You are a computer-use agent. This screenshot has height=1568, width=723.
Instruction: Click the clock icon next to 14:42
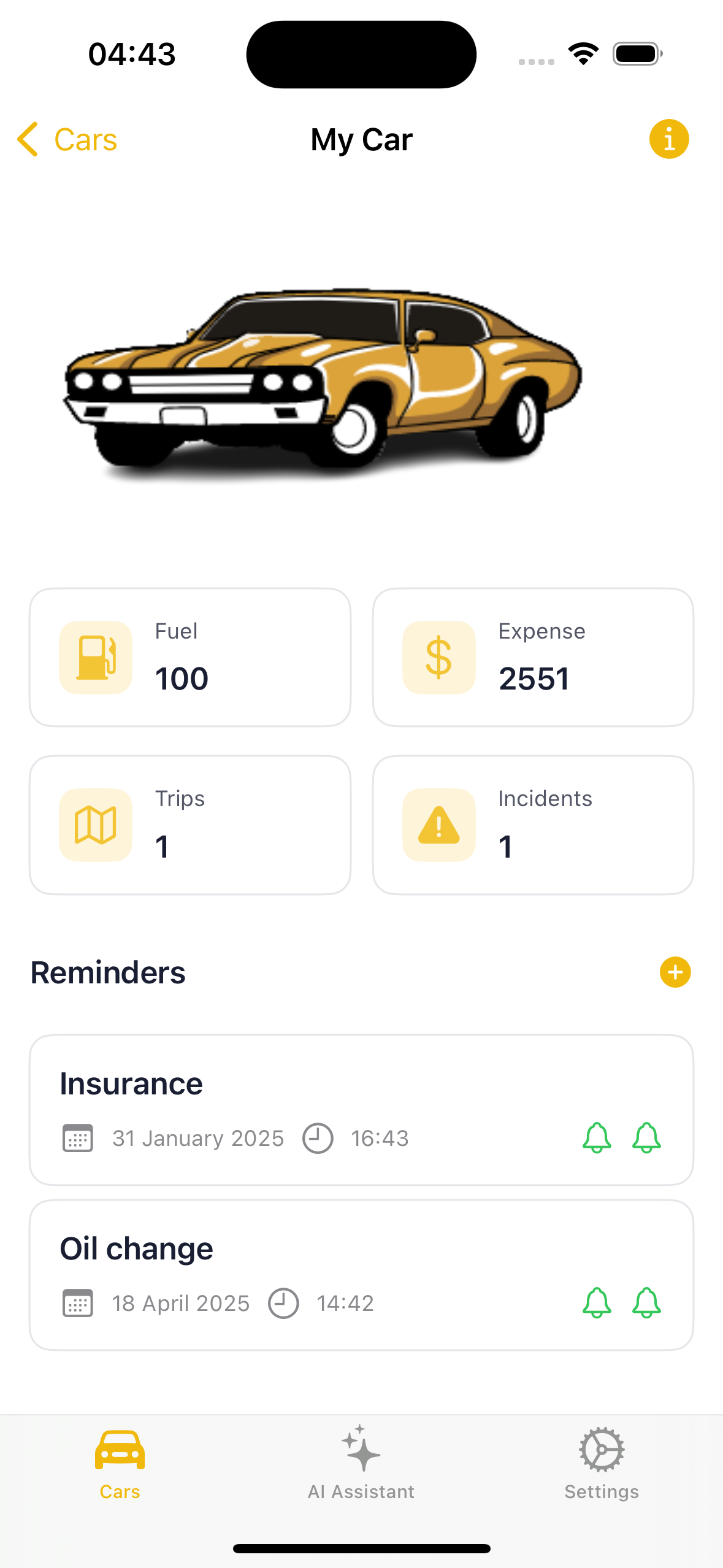(283, 1303)
